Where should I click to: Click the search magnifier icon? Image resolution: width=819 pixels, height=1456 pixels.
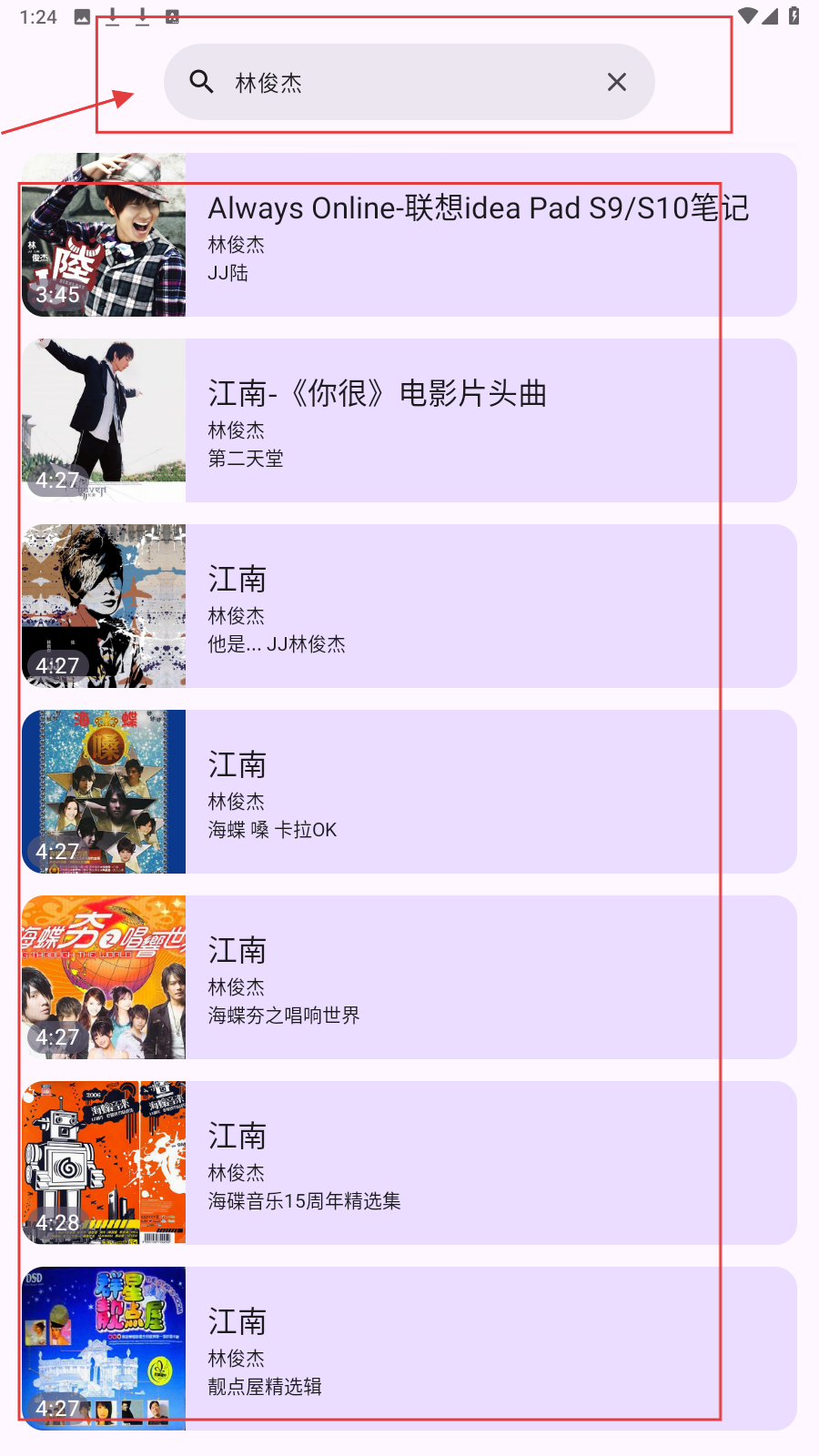(202, 82)
